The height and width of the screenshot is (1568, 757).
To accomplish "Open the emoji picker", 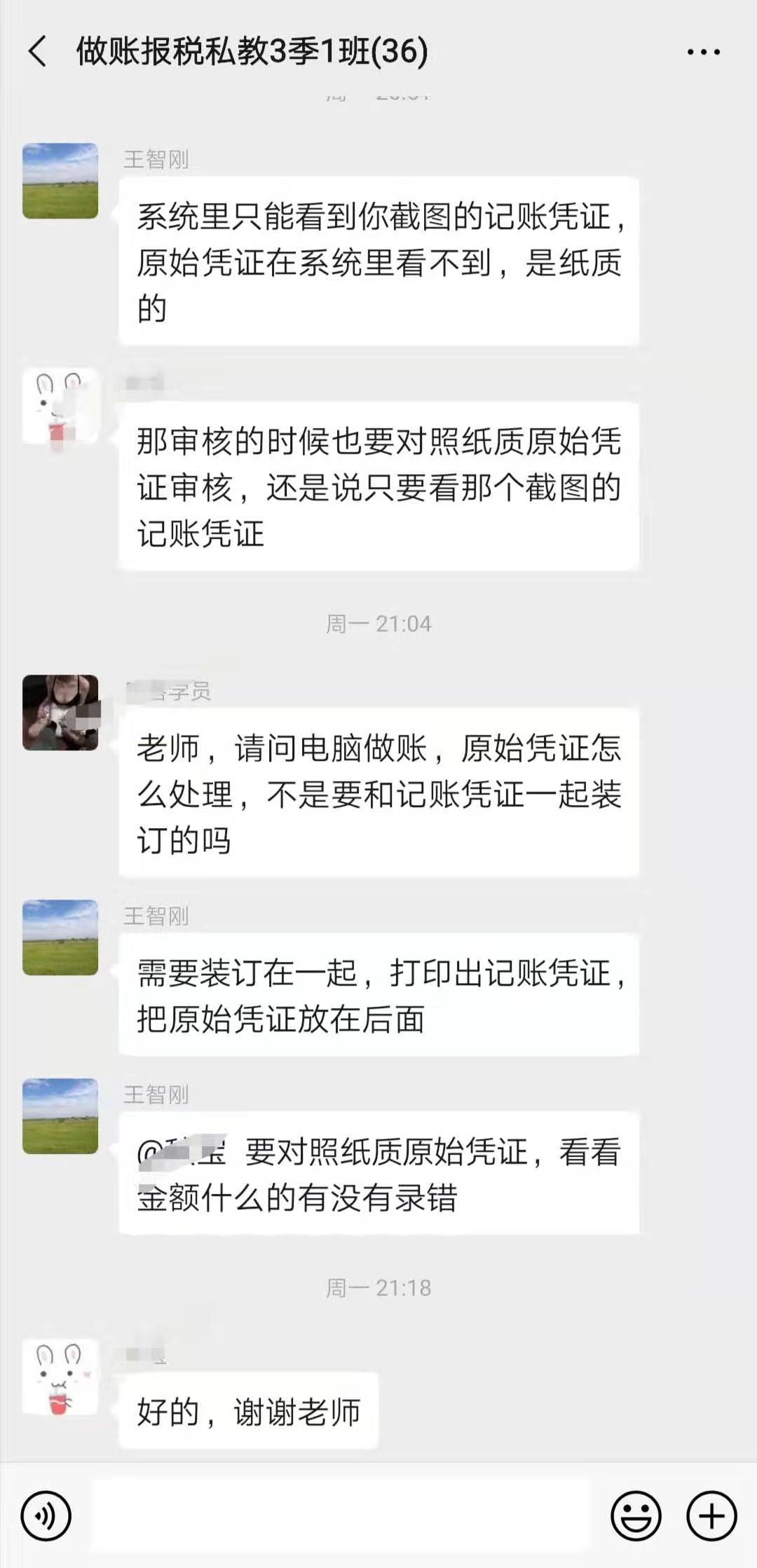I will [636, 1516].
